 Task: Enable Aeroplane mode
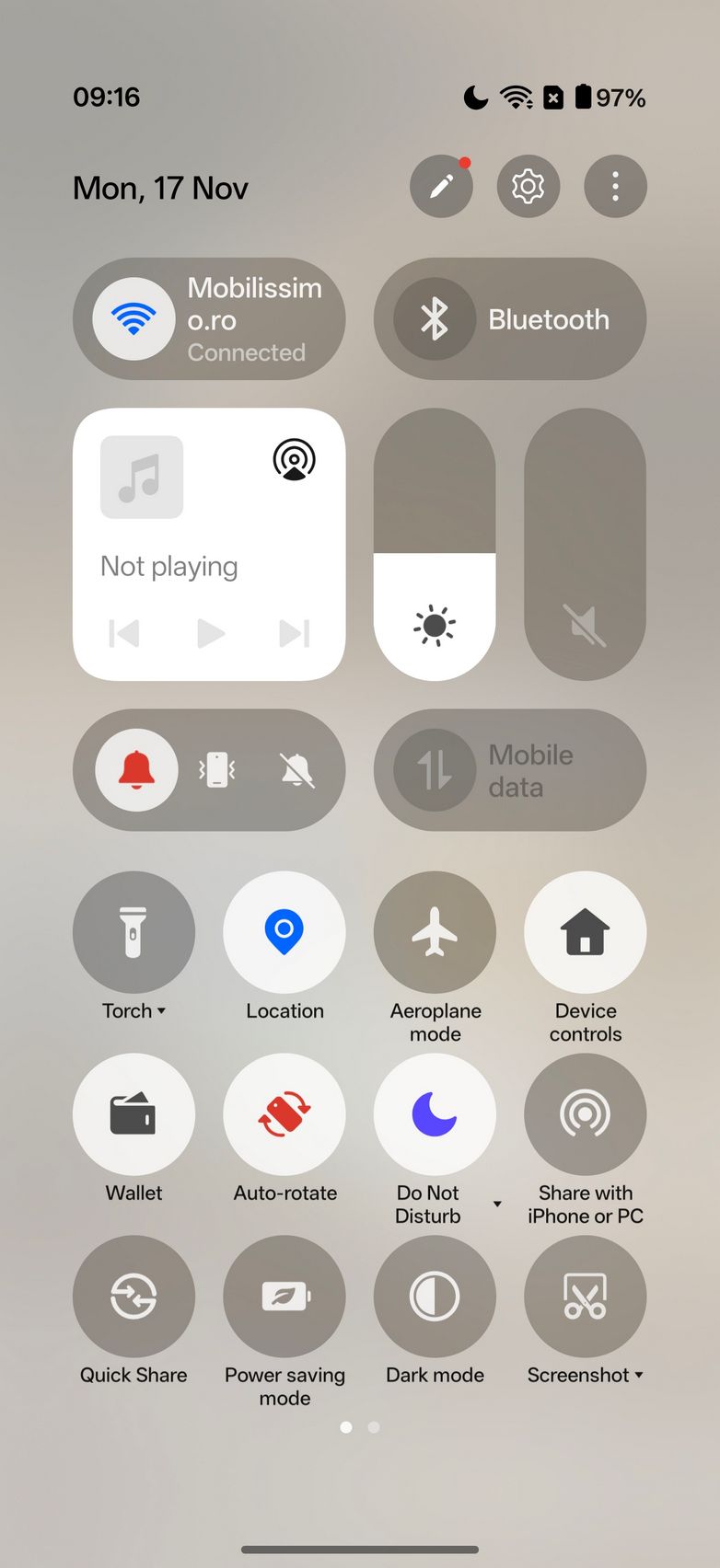tap(435, 932)
